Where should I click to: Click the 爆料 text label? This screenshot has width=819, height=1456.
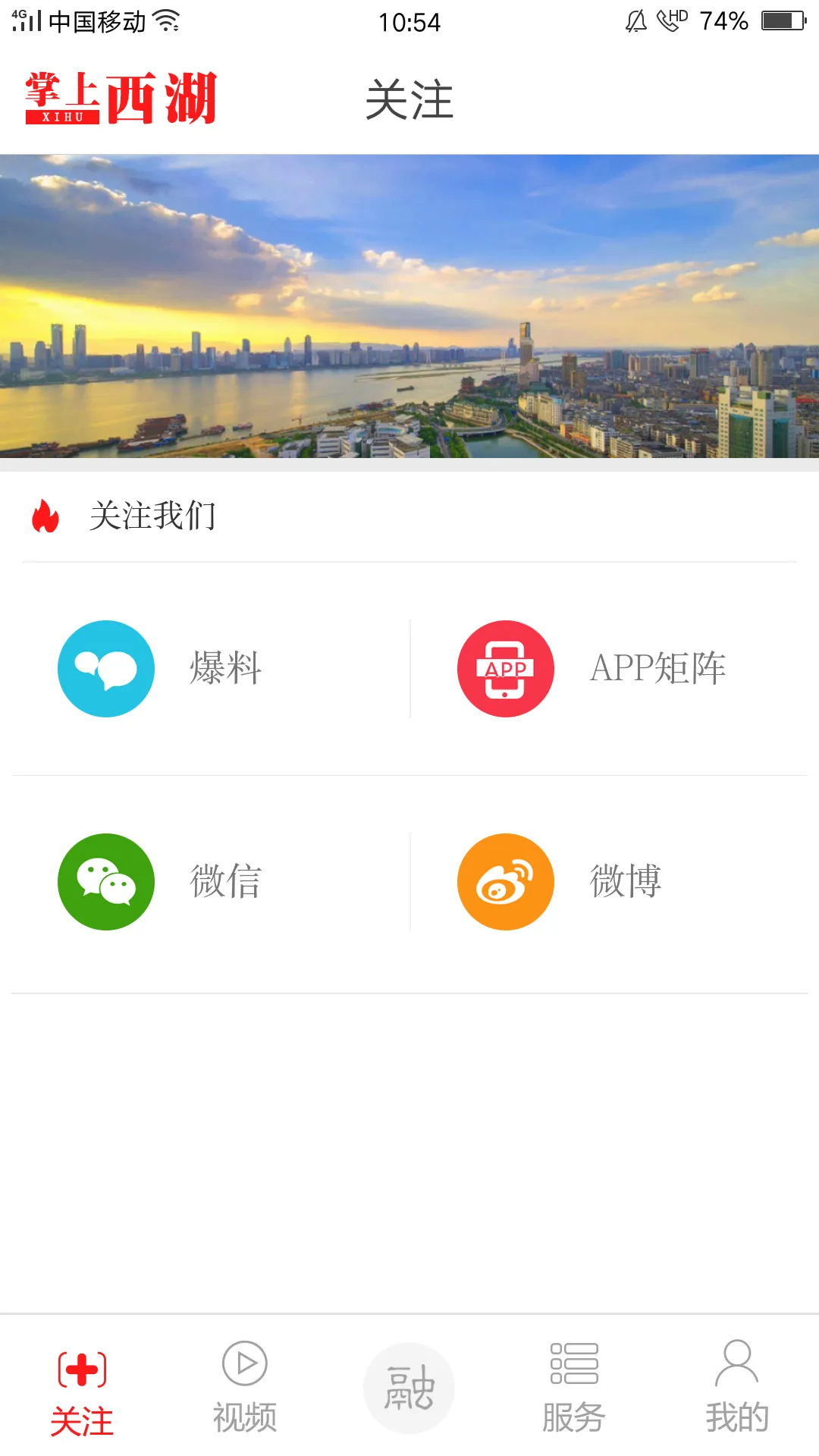[224, 670]
